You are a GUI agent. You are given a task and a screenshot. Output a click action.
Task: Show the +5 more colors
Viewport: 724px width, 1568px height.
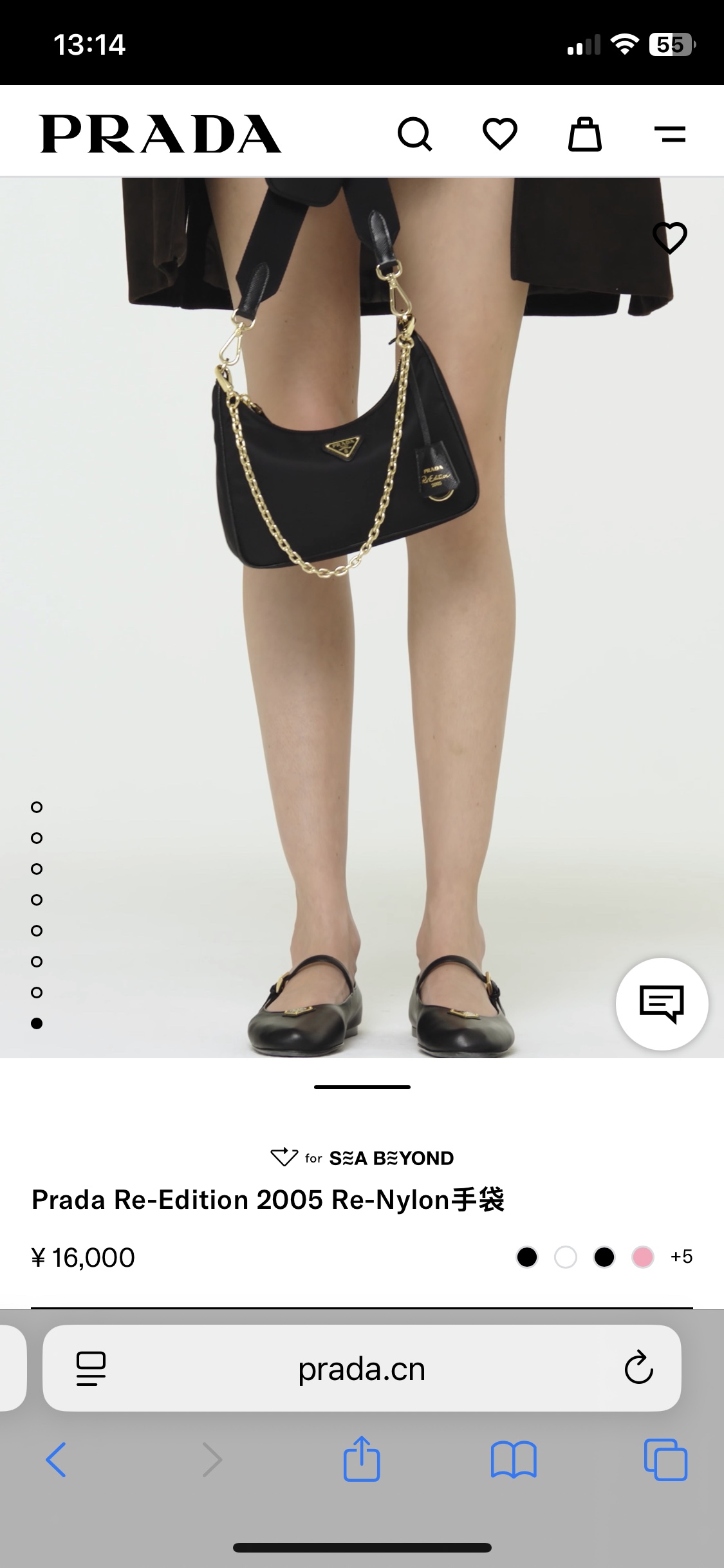tap(682, 1256)
